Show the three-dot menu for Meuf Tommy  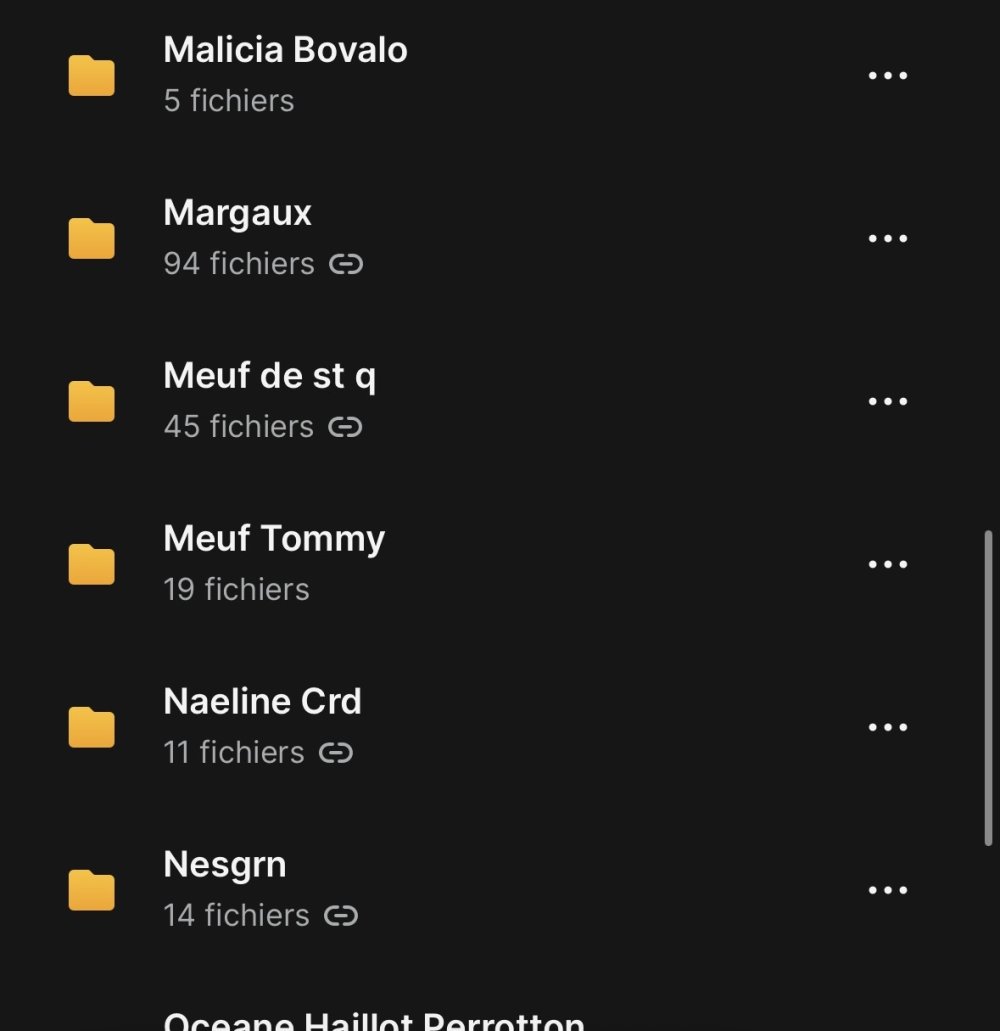(887, 565)
